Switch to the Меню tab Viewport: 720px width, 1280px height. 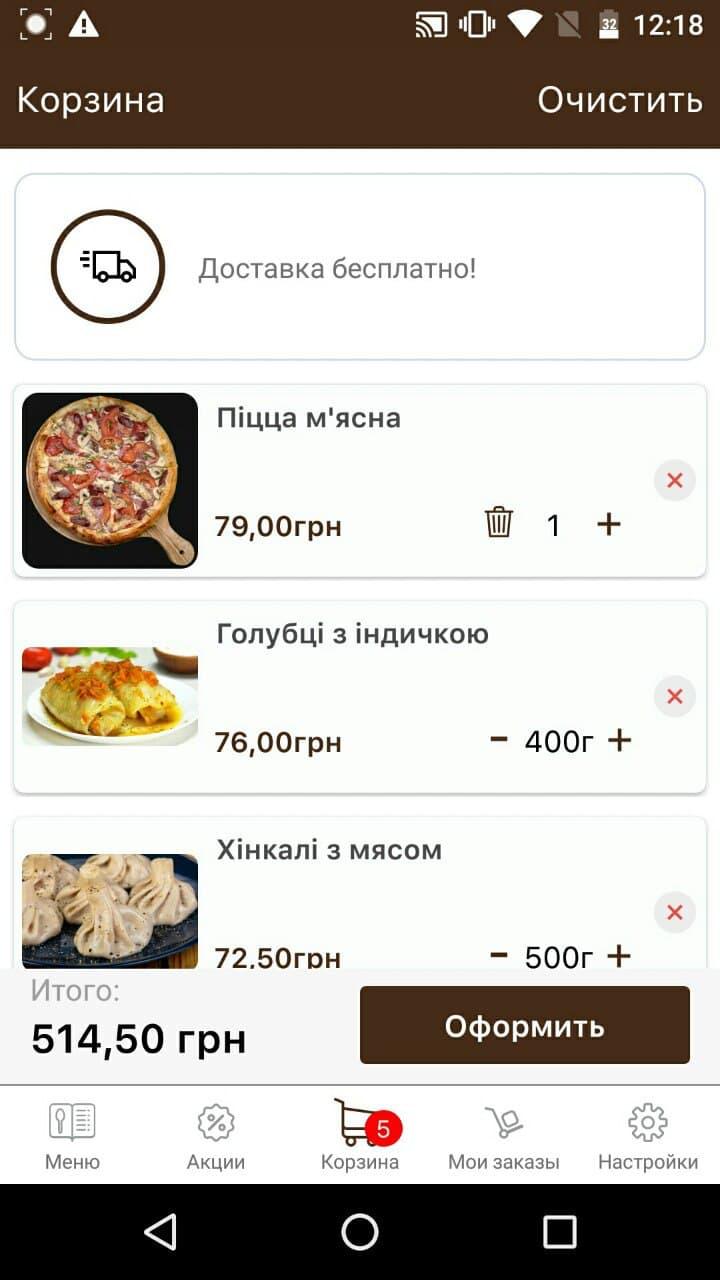[72, 1136]
